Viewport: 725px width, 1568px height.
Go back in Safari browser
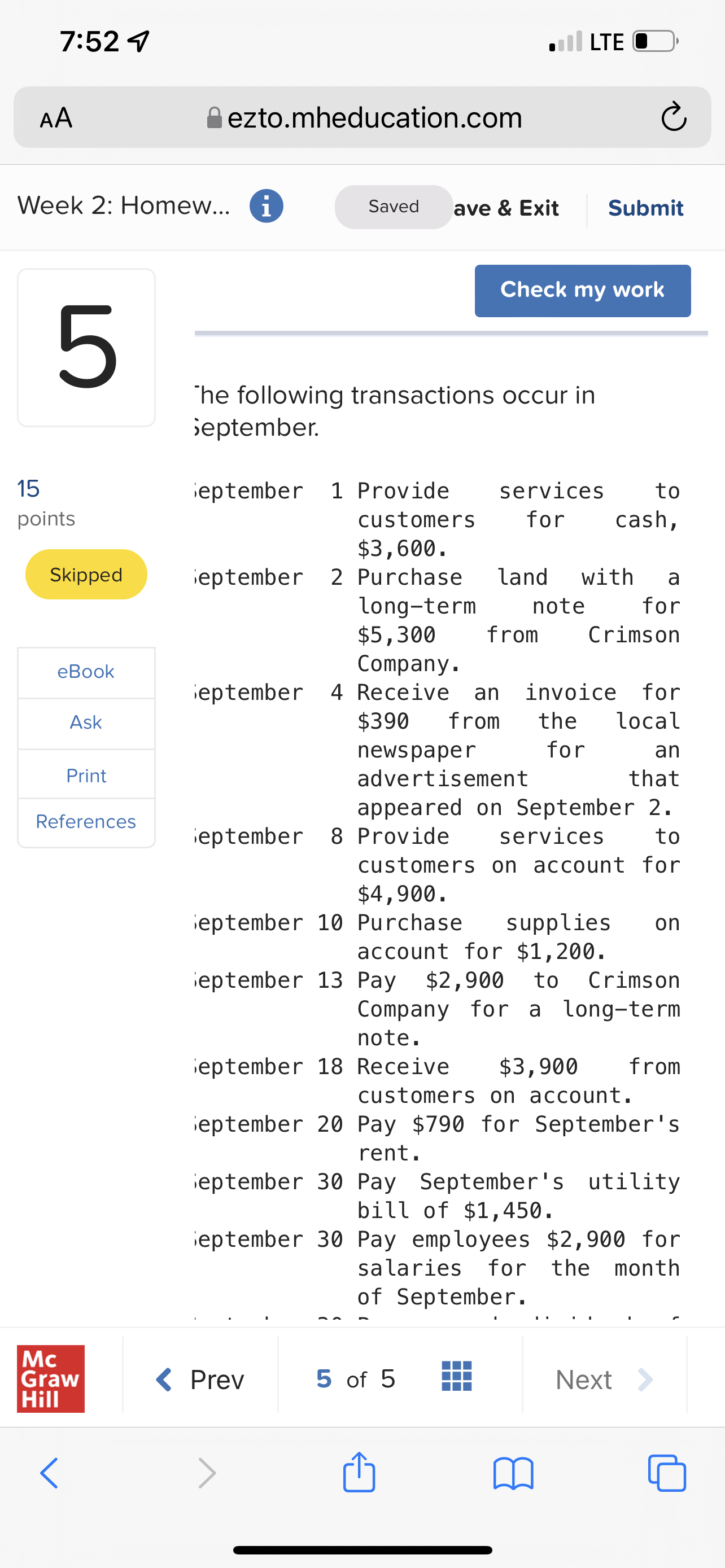click(x=49, y=1473)
